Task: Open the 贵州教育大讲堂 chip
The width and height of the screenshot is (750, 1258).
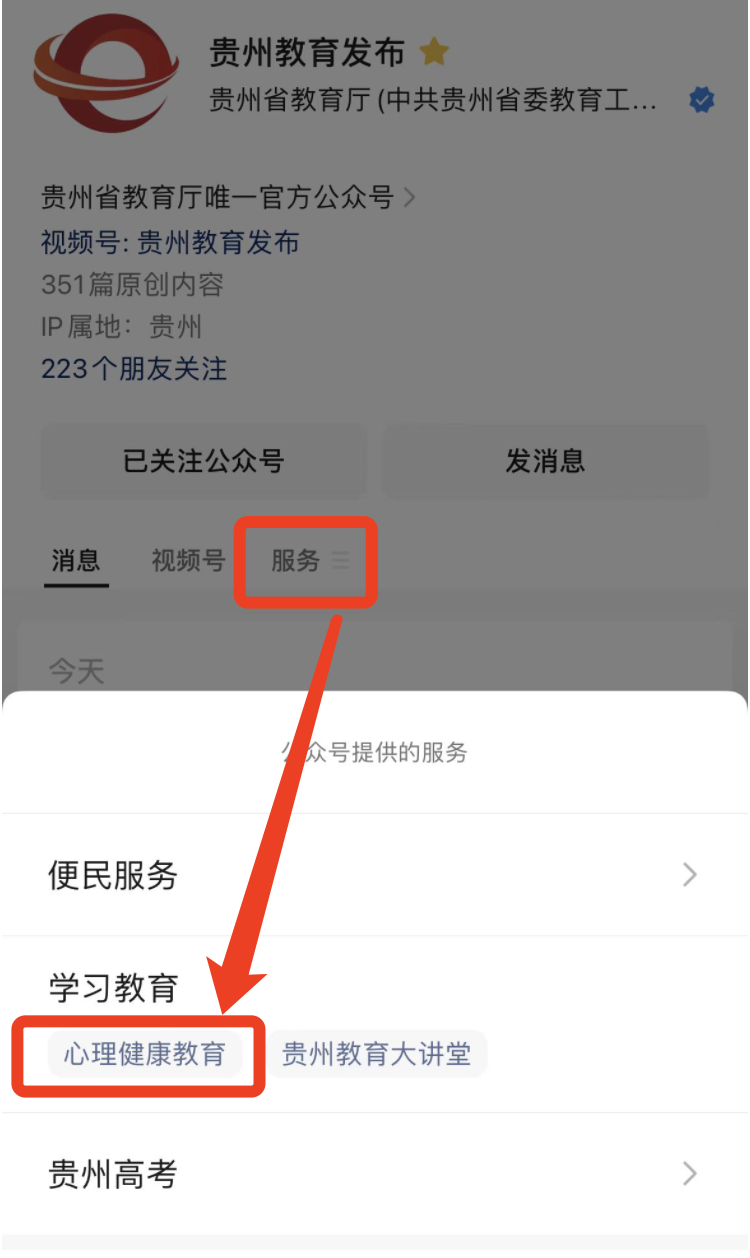Action: tap(376, 1054)
